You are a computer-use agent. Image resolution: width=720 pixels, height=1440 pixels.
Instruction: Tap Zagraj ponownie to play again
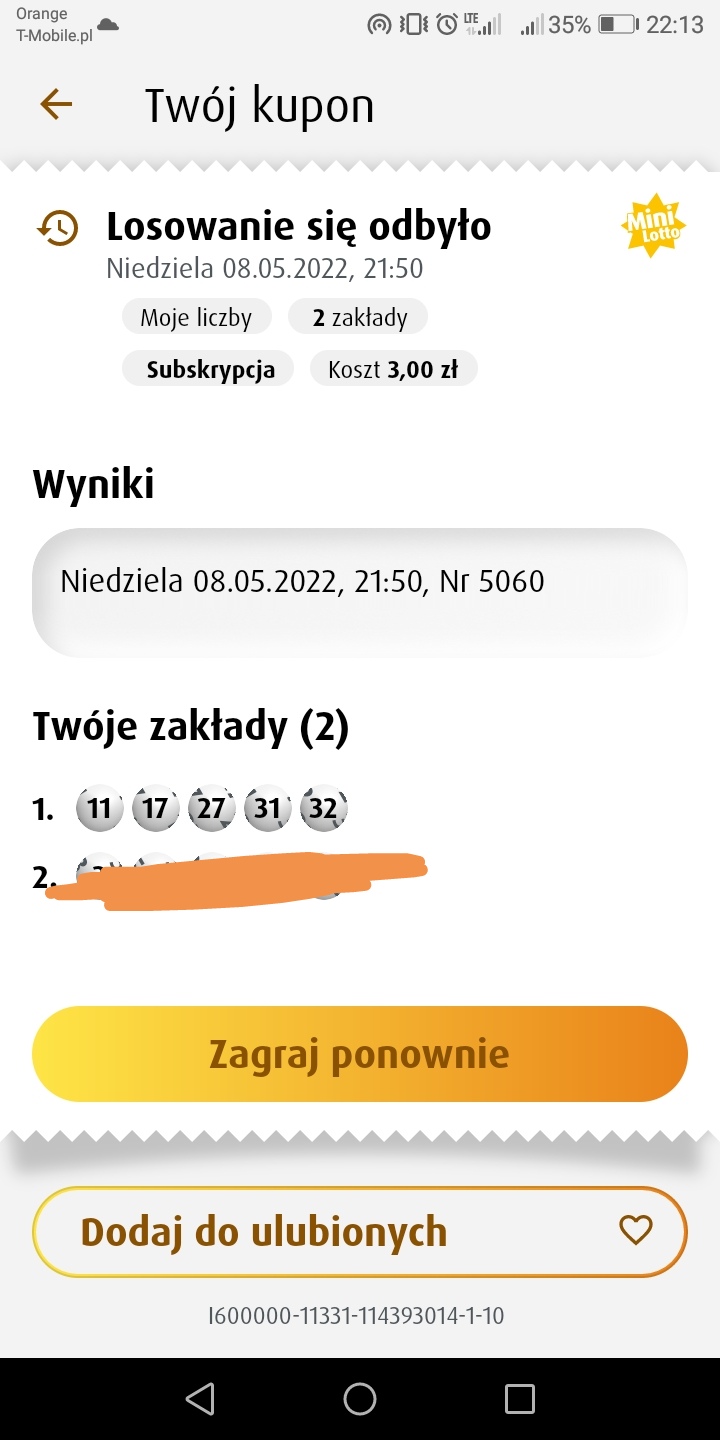tap(359, 1054)
